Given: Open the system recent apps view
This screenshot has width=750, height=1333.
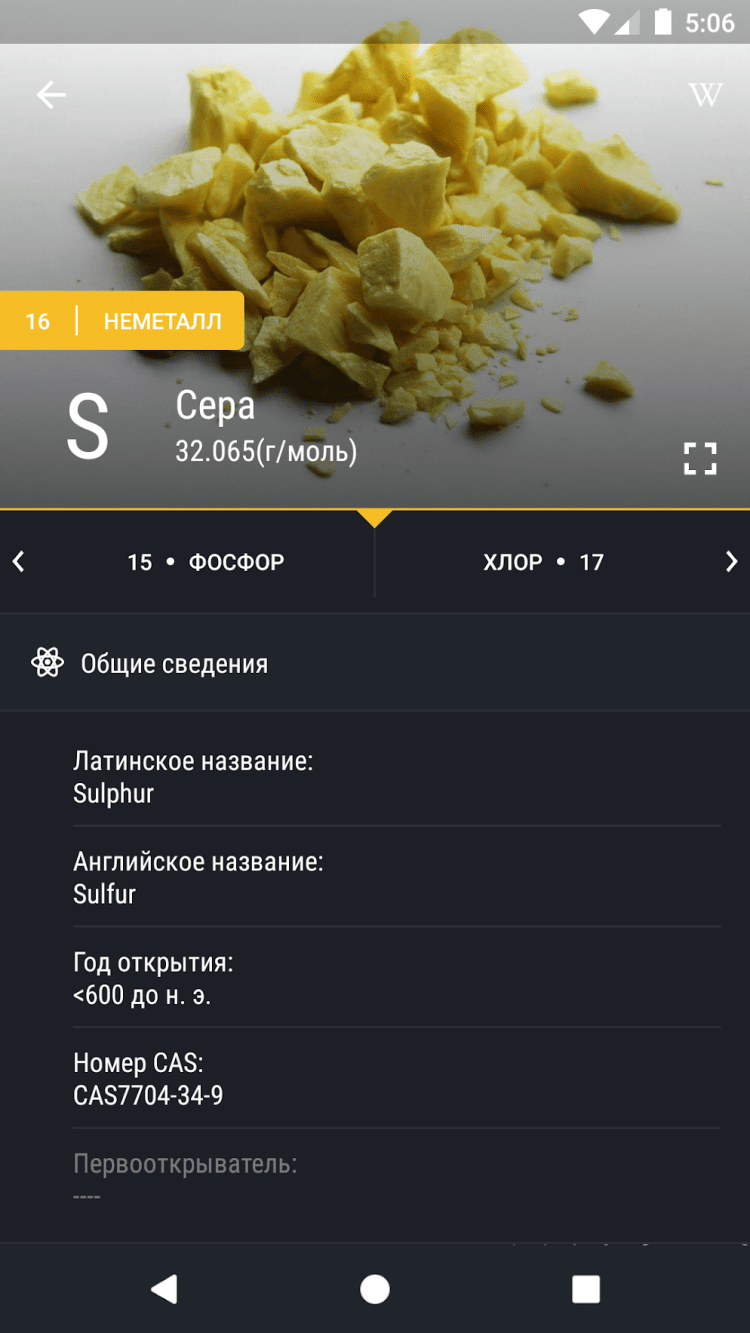Looking at the screenshot, I should [585, 1289].
